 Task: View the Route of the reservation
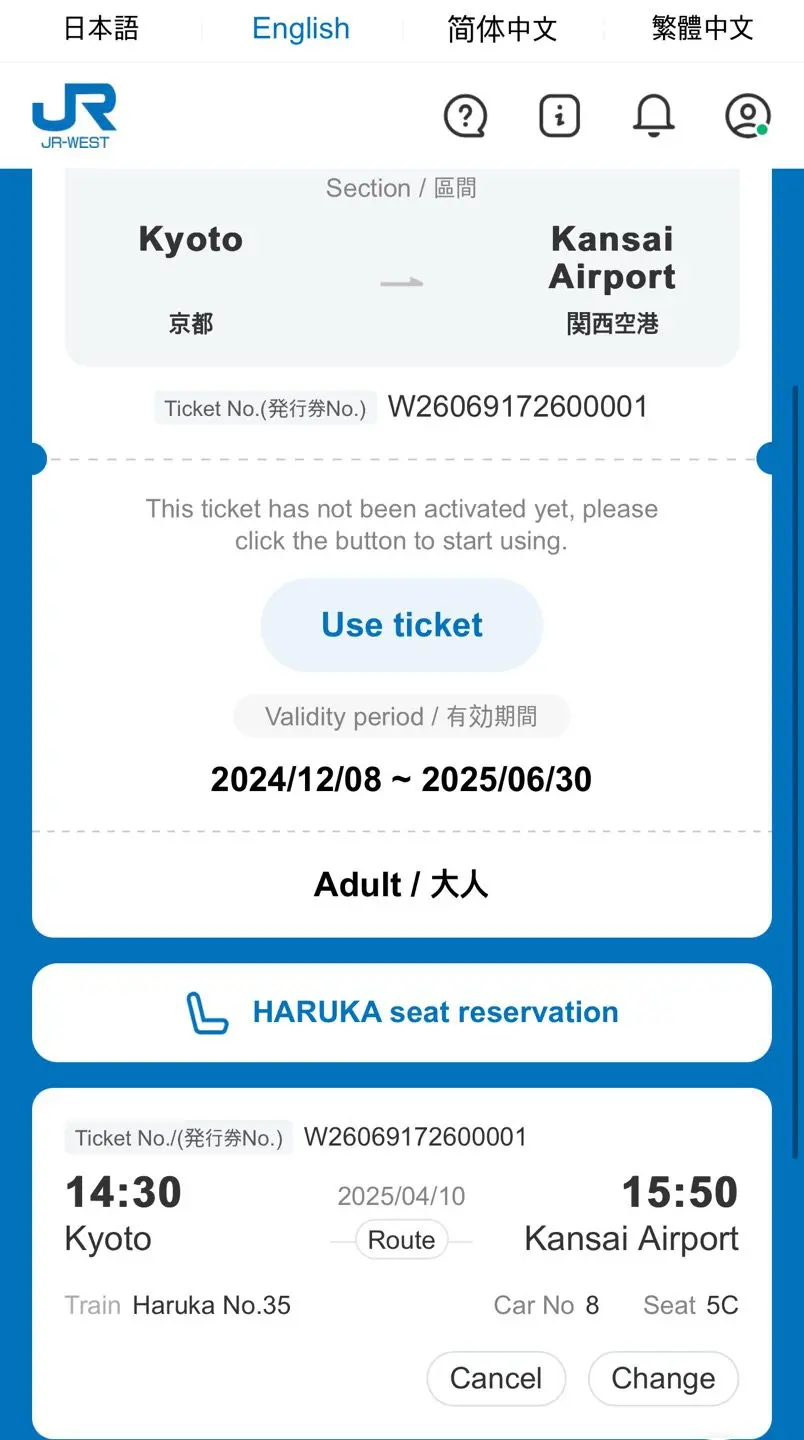[401, 1240]
